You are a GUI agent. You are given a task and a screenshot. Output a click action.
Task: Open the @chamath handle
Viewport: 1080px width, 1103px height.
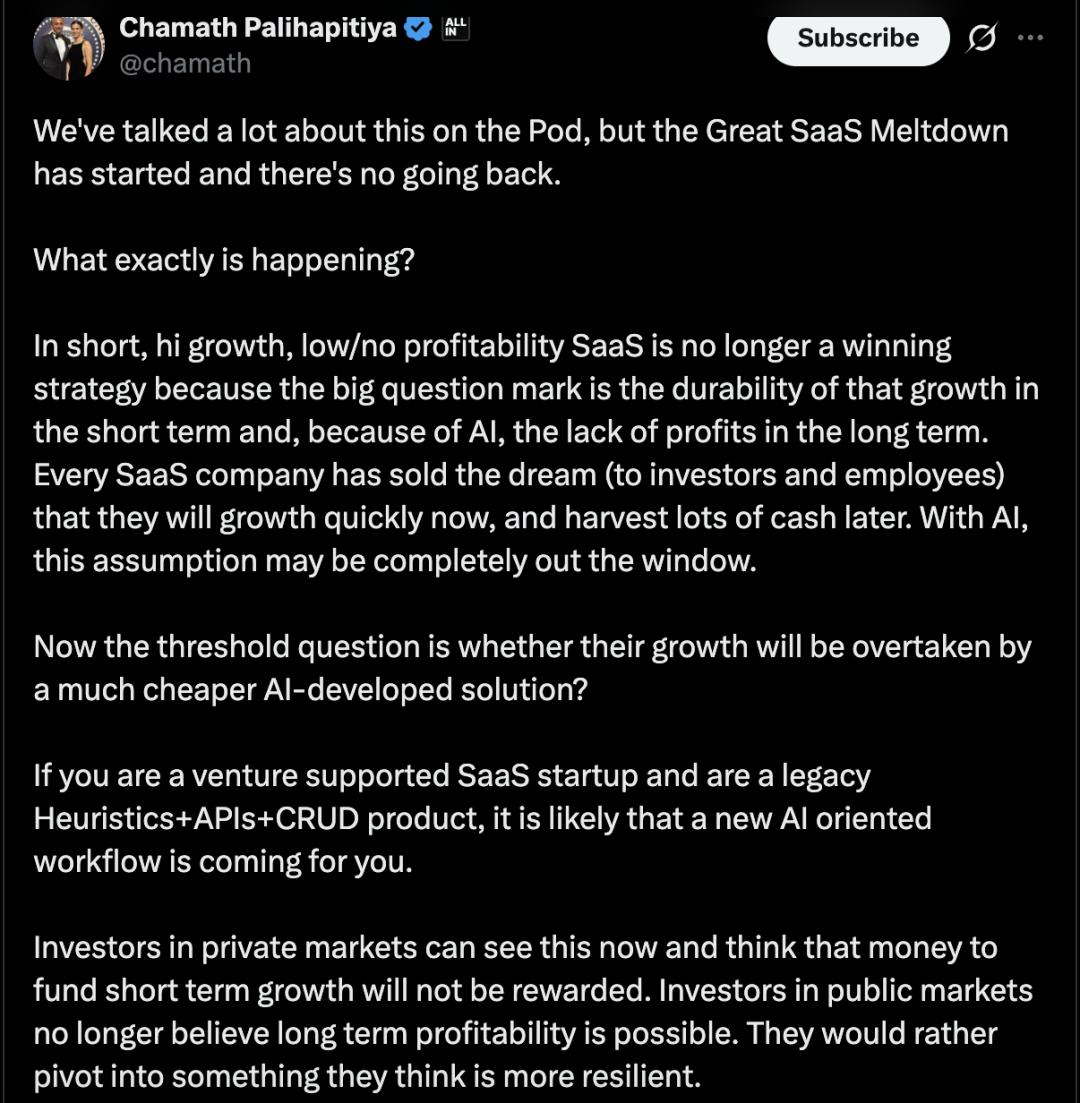click(185, 64)
